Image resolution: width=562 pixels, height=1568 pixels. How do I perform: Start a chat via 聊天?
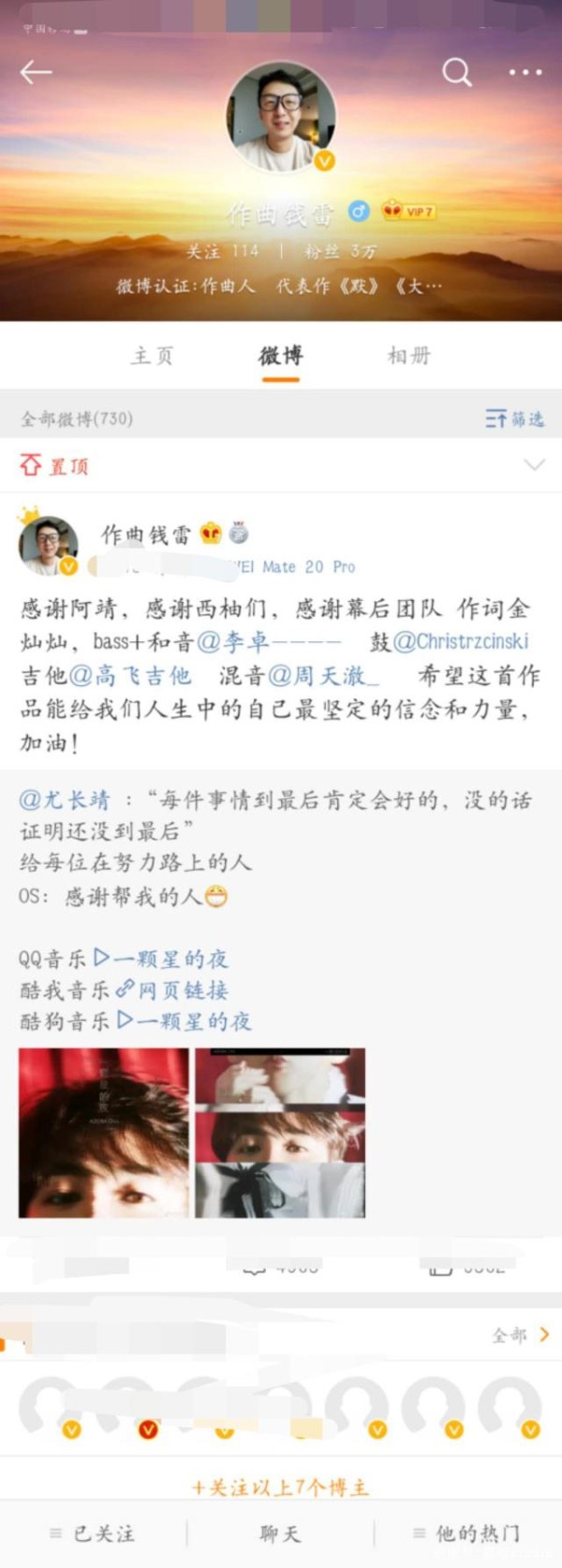pos(280,1533)
